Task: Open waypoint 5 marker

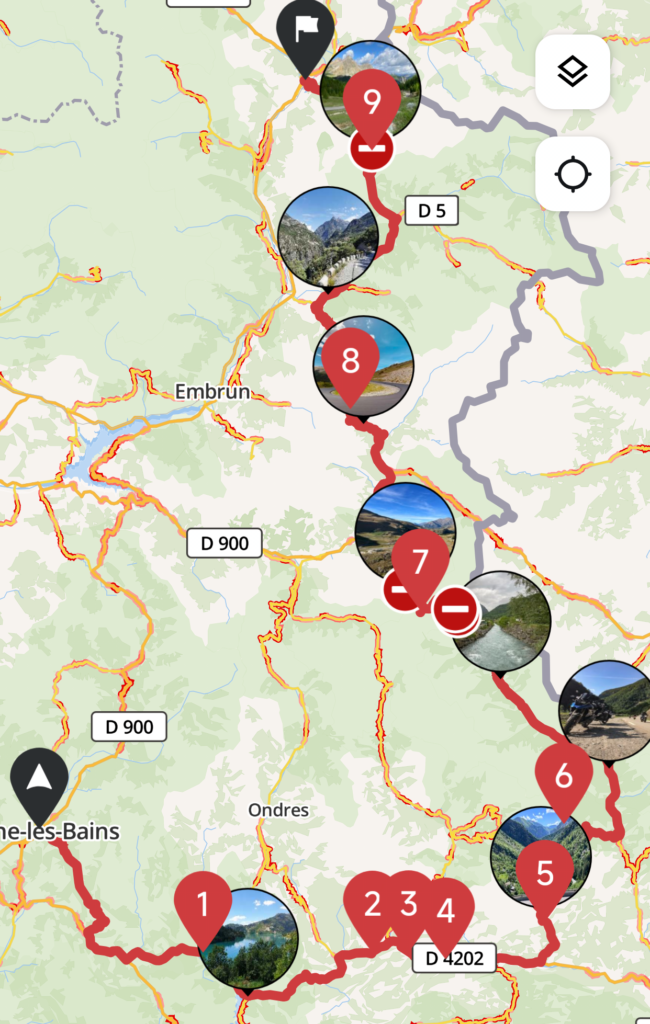Action: click(545, 872)
